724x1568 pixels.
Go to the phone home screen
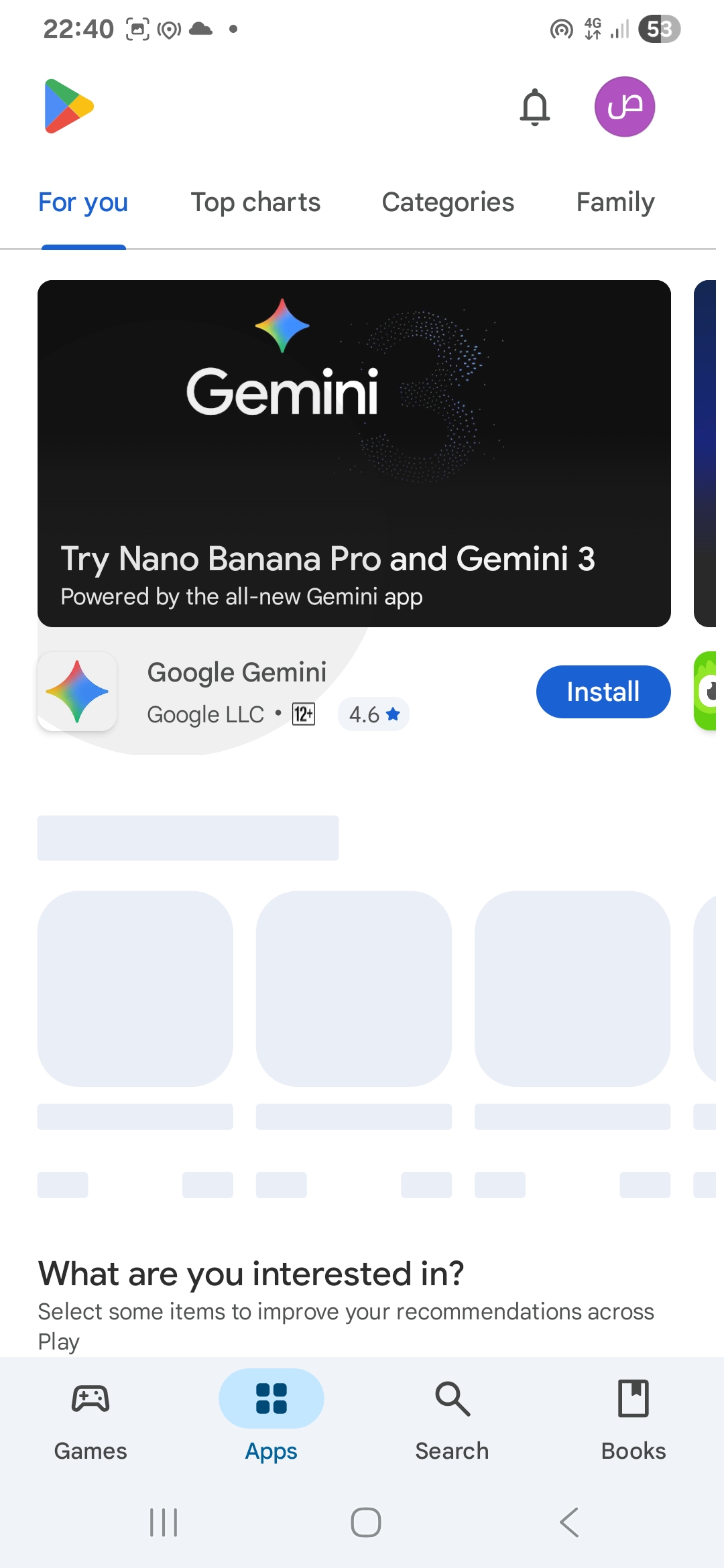point(366,1522)
